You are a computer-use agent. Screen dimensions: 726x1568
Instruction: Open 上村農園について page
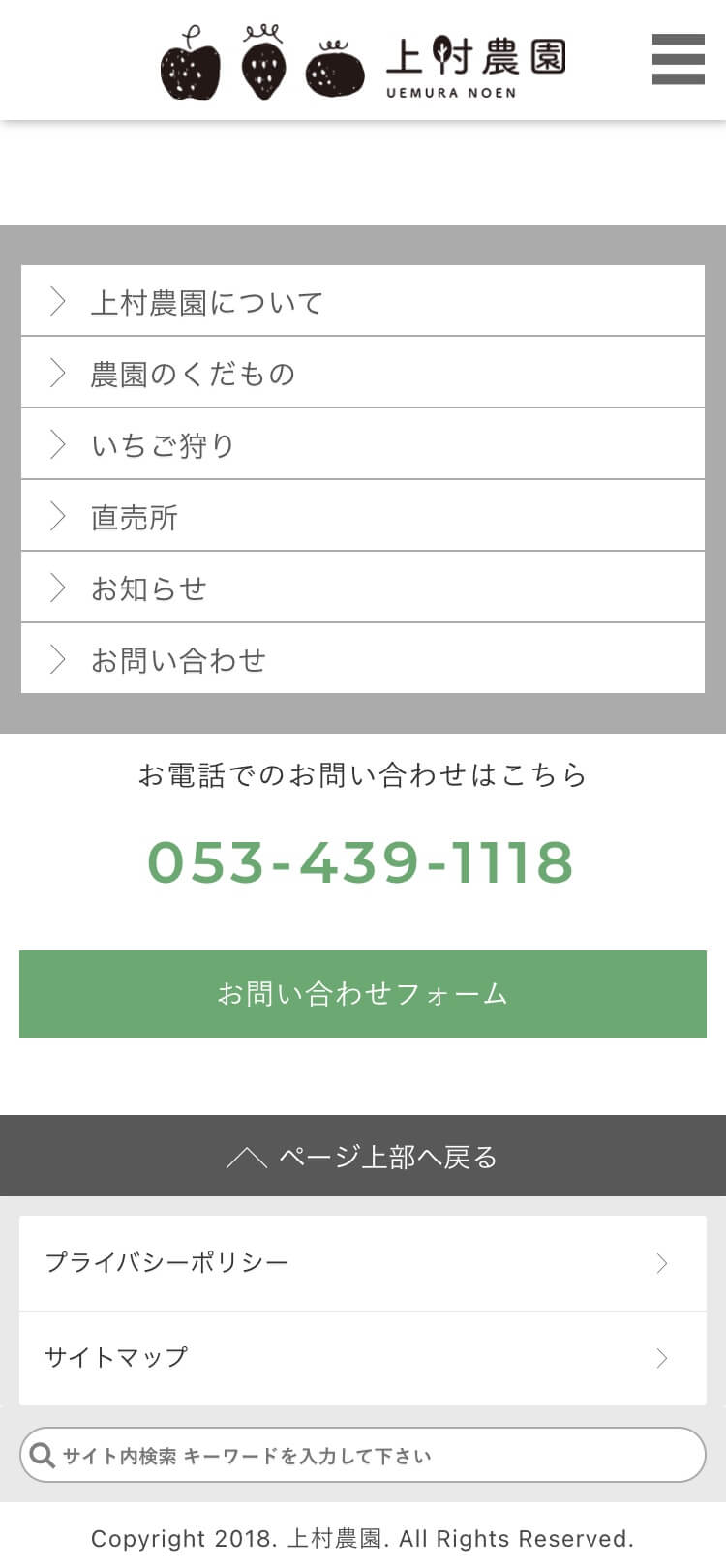(x=363, y=301)
